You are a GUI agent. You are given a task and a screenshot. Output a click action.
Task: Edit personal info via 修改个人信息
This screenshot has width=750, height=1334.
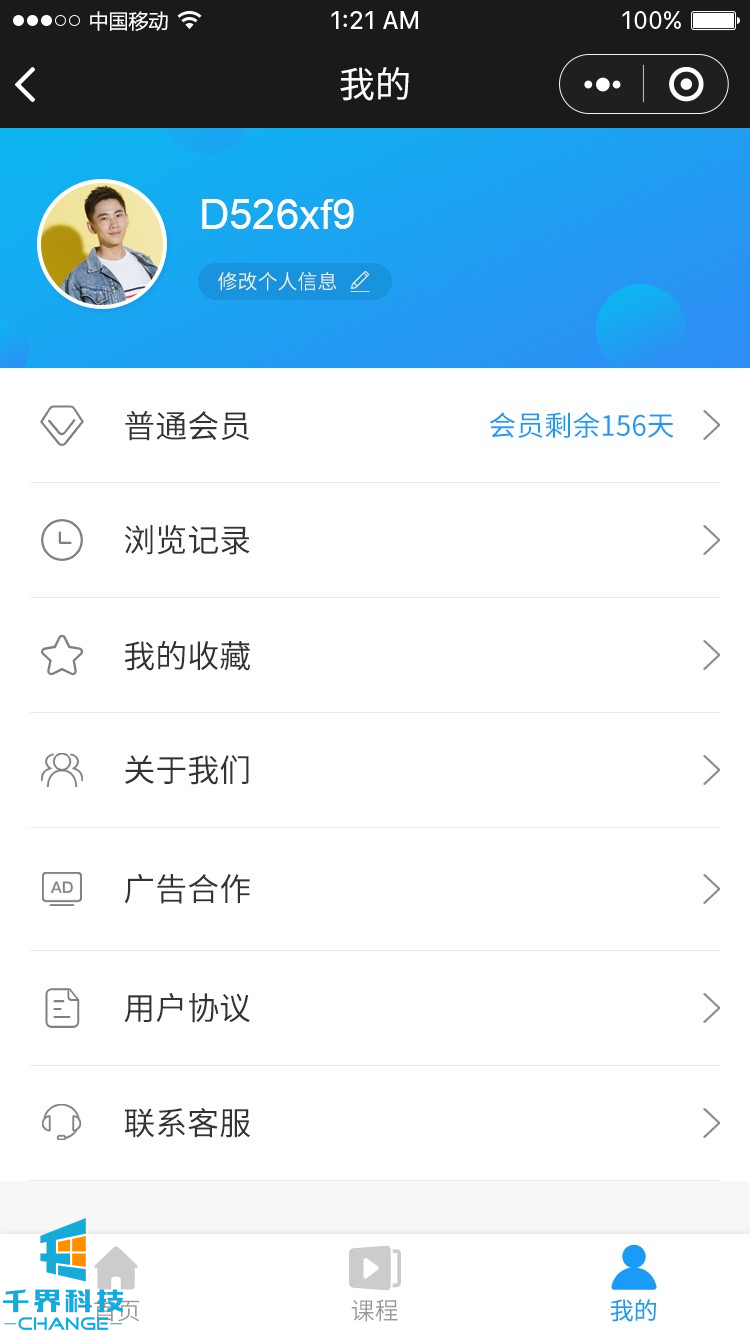pos(294,282)
